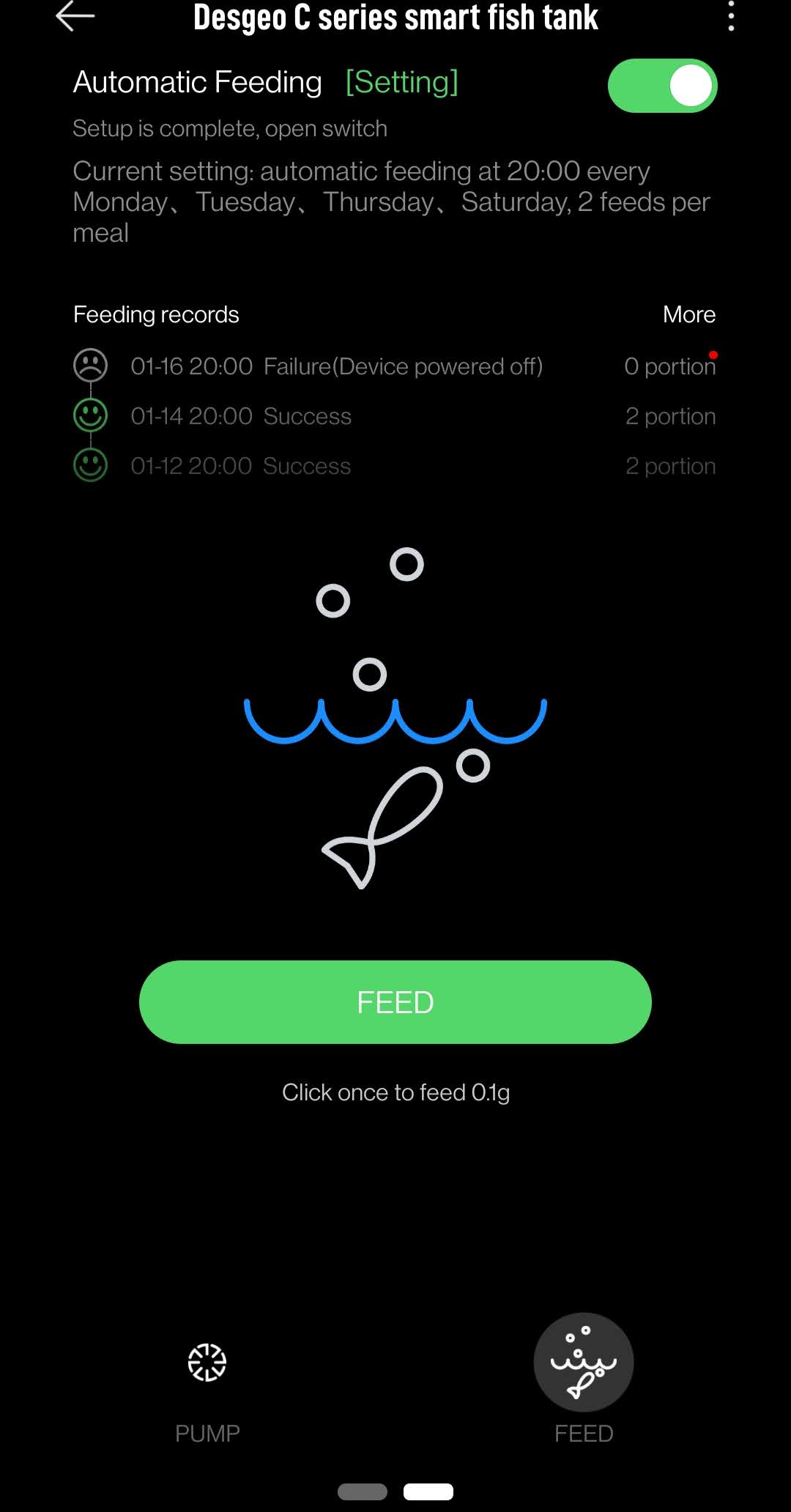Disable Automatic Feeding switch
This screenshot has height=1512, width=791.
coord(661,84)
